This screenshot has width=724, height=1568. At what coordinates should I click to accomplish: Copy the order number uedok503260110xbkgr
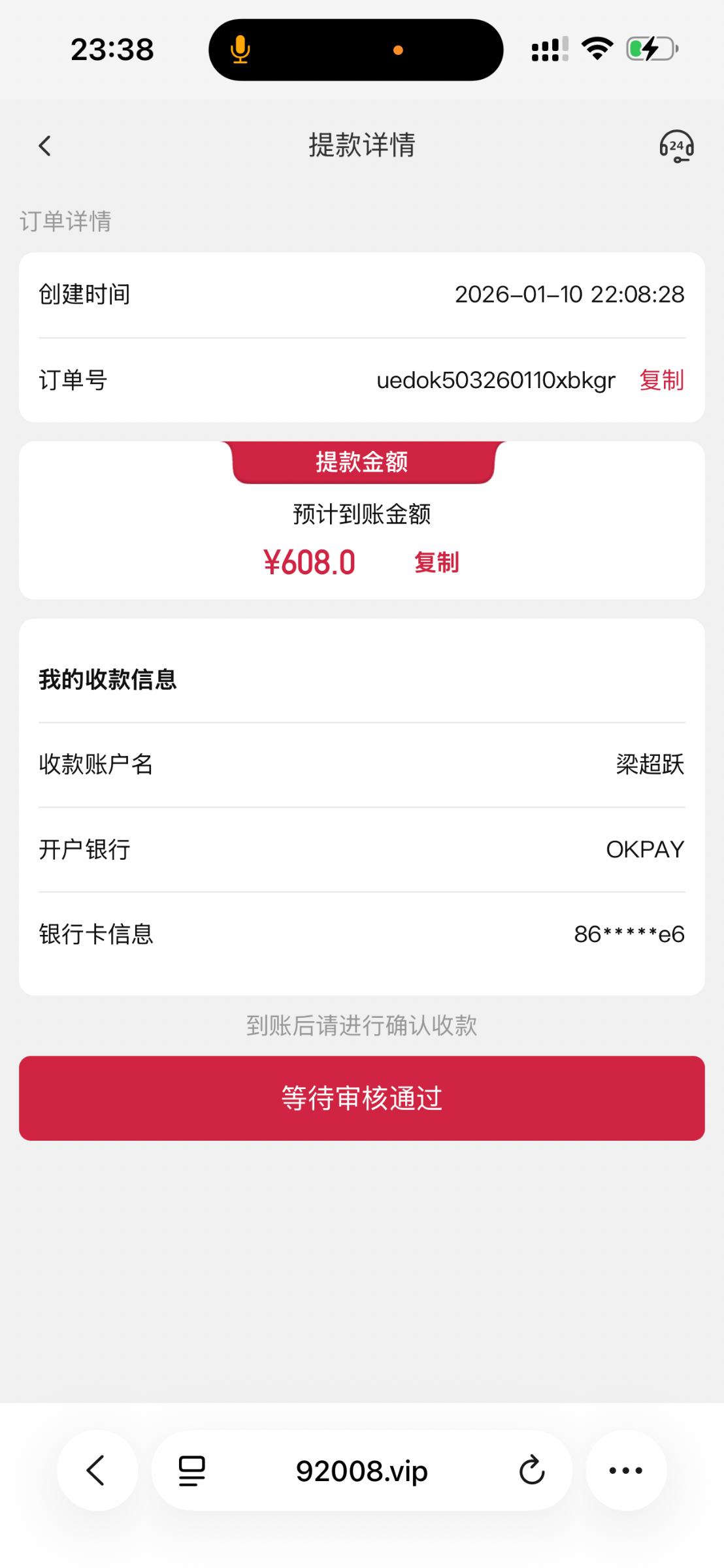coord(661,380)
